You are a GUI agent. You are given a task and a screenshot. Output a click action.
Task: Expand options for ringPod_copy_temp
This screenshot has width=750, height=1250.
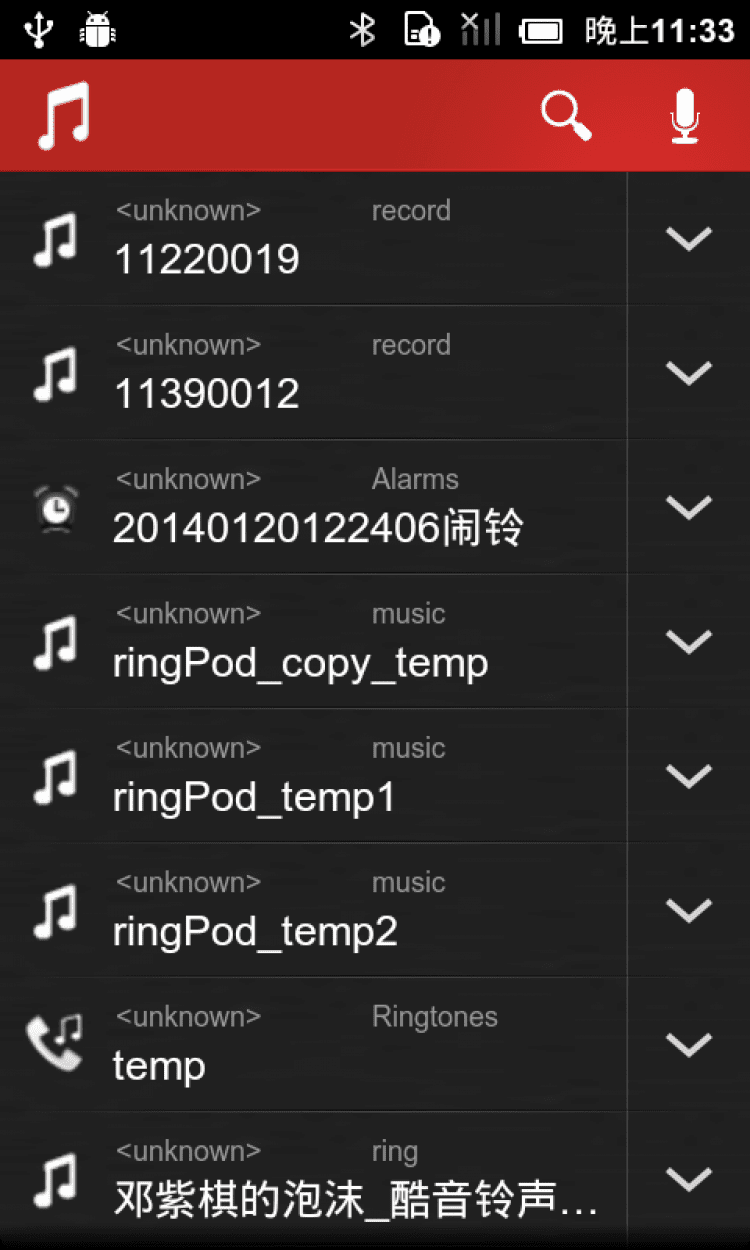click(689, 642)
